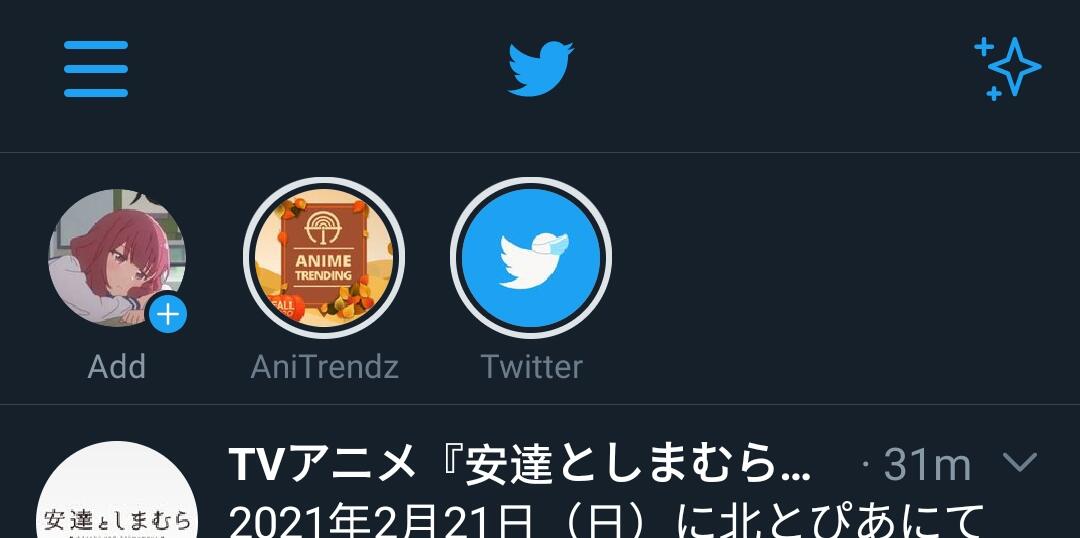Expand the dropdown arrow on the 安達としむら tweet
This screenshot has width=1080, height=538.
point(1019,462)
